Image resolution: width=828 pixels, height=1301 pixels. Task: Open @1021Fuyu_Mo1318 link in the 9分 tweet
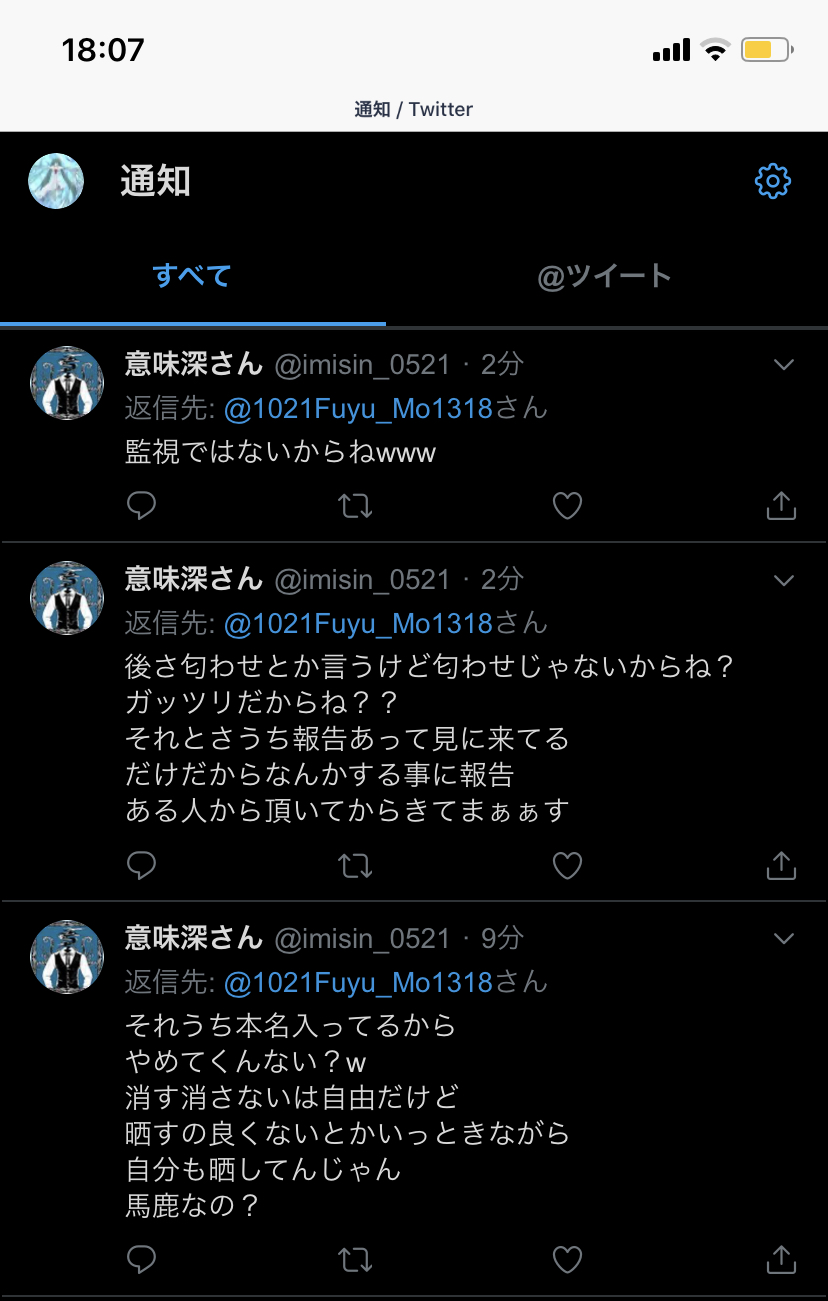point(358,983)
